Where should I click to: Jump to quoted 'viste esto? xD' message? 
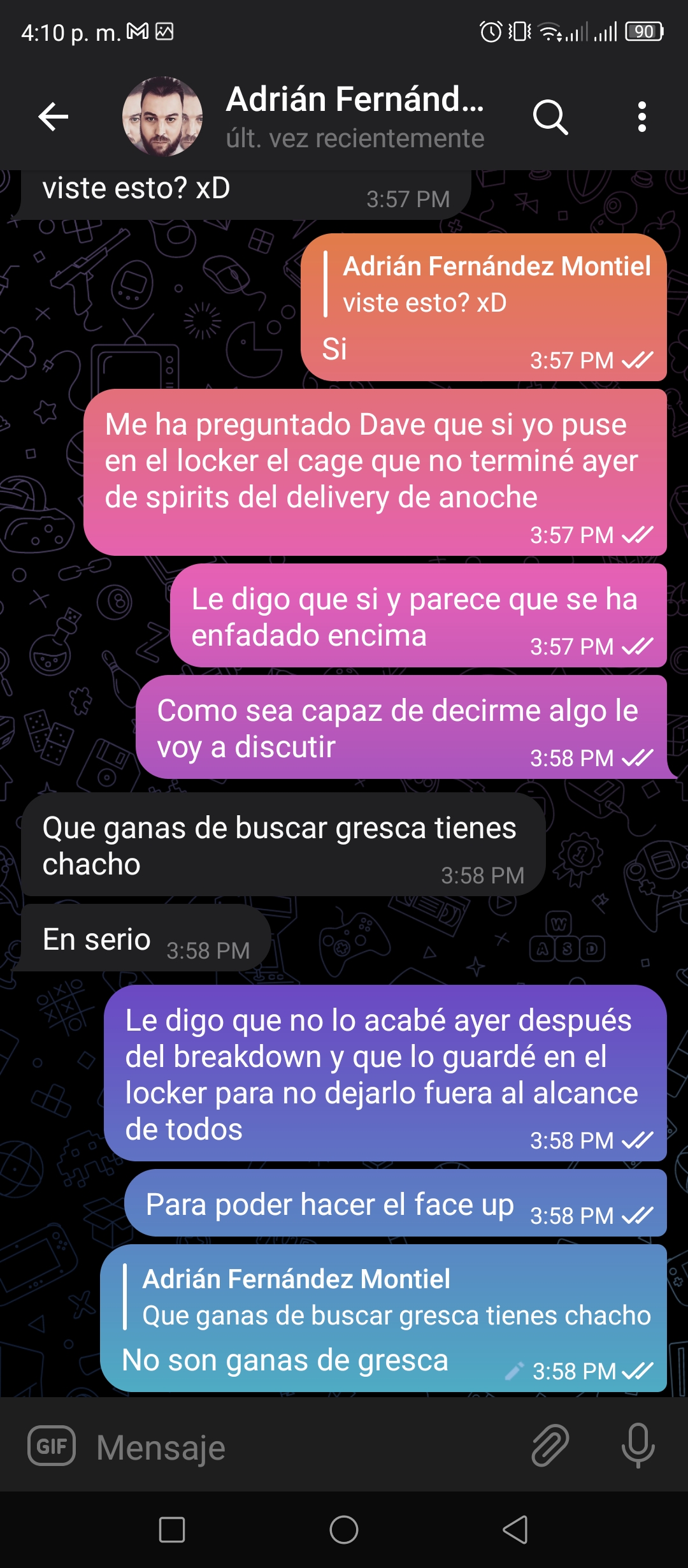coord(488,284)
